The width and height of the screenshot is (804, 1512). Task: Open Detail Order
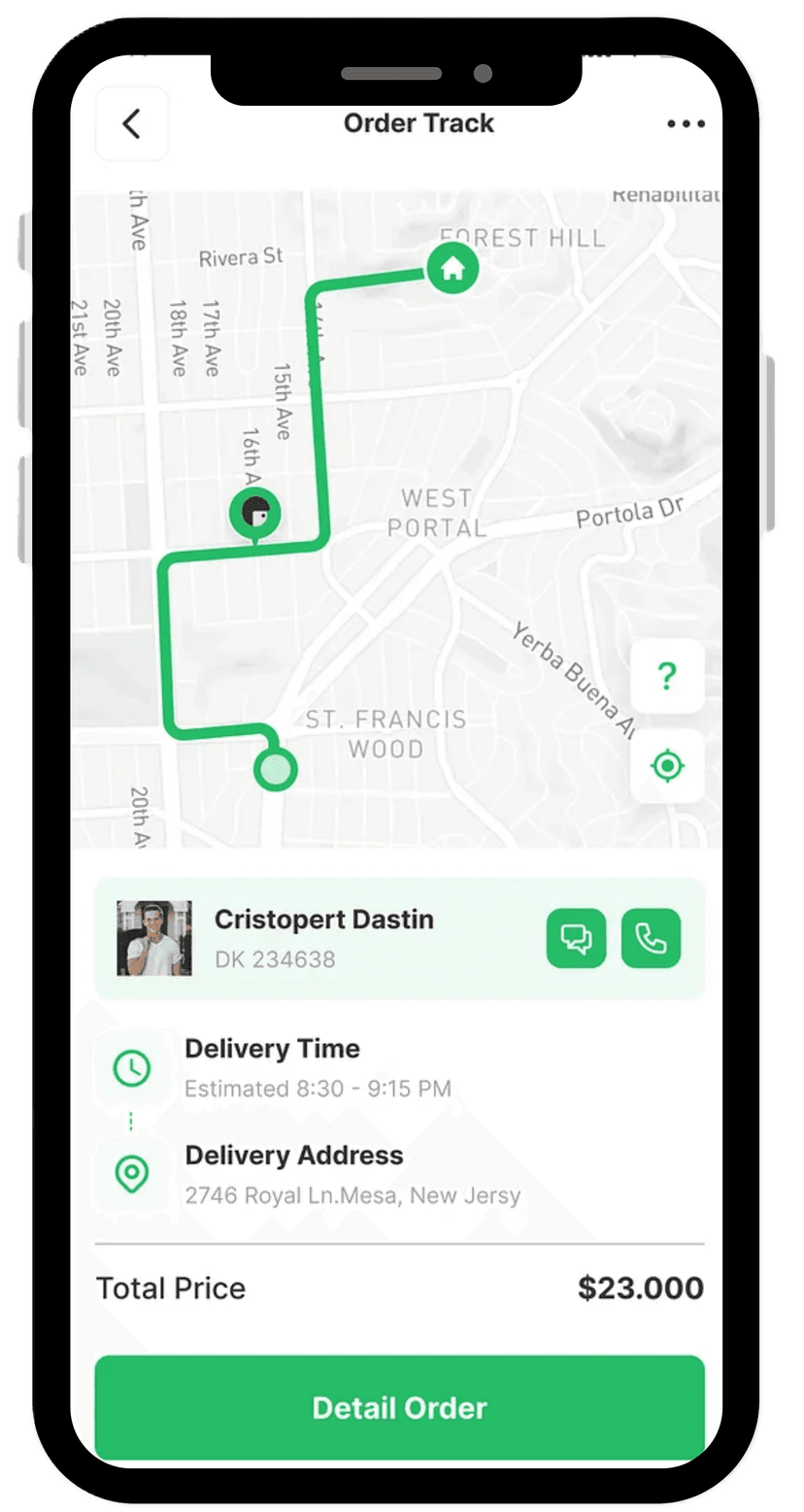[399, 1407]
